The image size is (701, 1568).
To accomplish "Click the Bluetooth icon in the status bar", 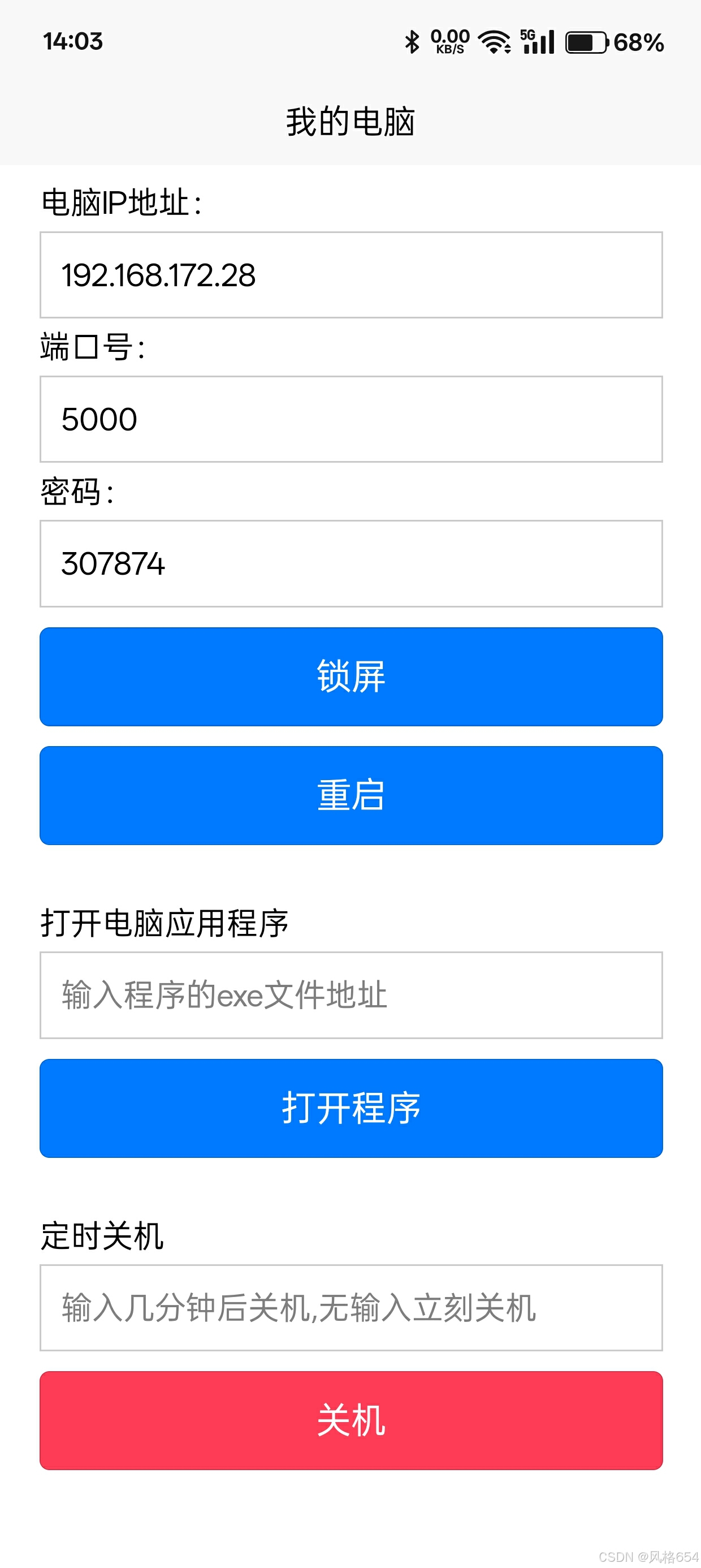I will (413, 41).
